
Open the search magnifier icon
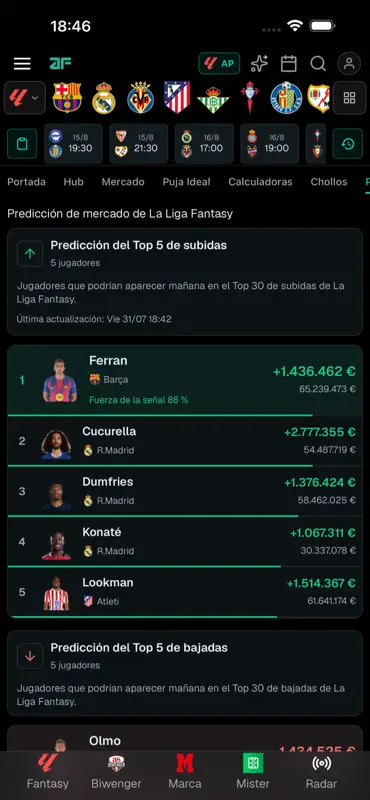[x=318, y=64]
